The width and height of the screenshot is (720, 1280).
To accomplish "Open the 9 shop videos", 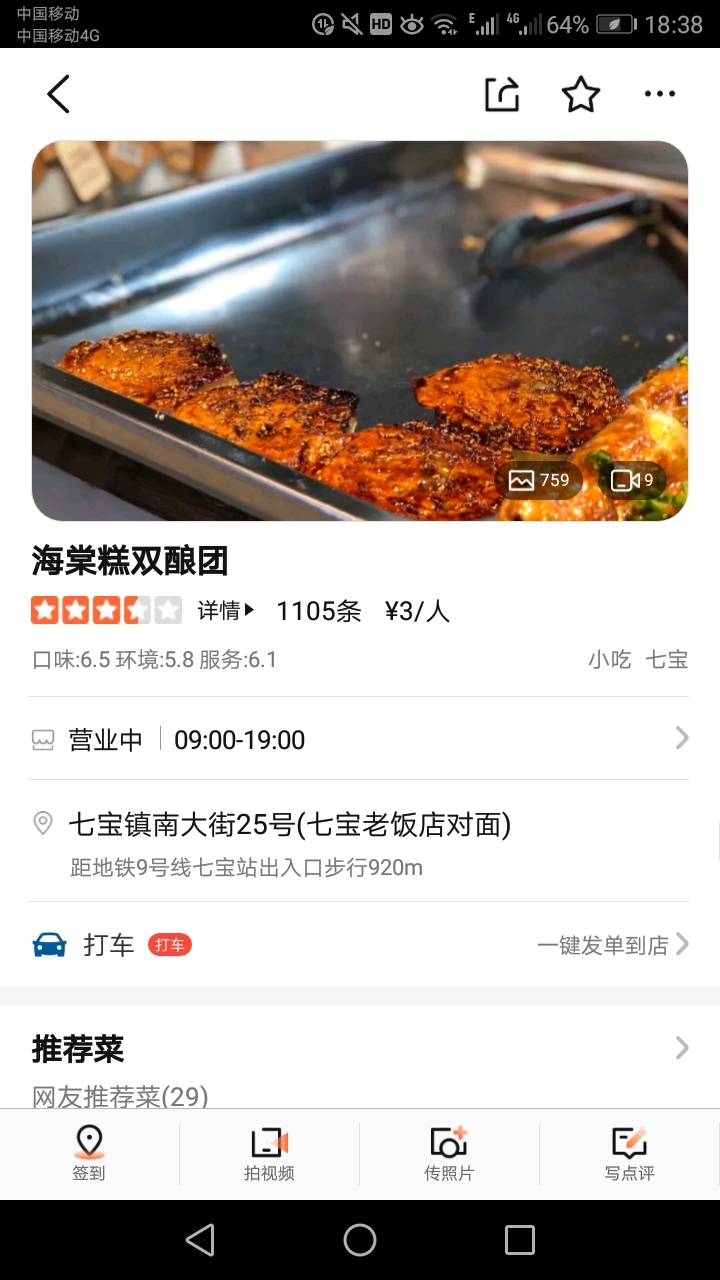I will point(633,480).
